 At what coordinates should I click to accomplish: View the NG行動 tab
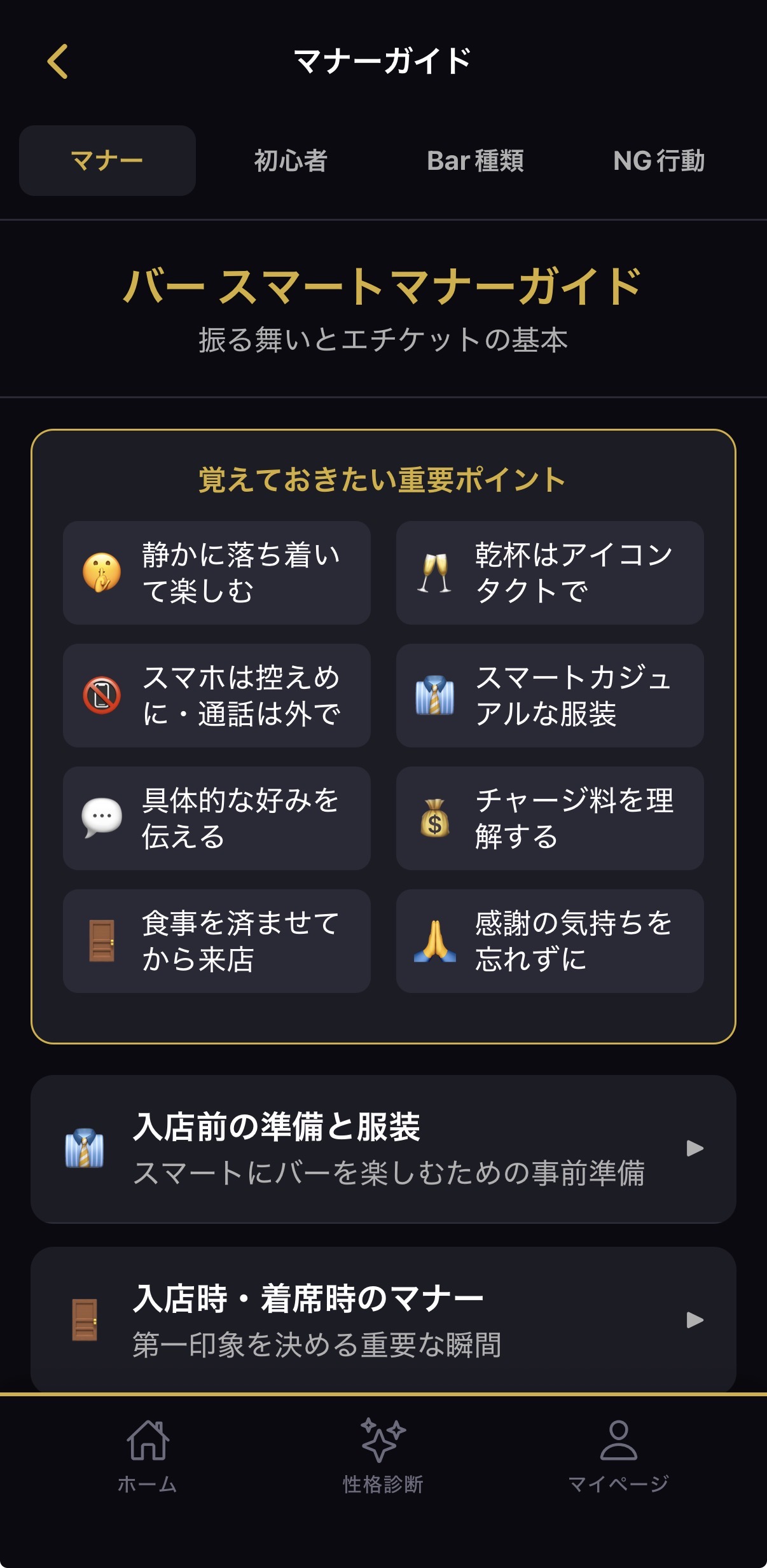click(x=659, y=161)
